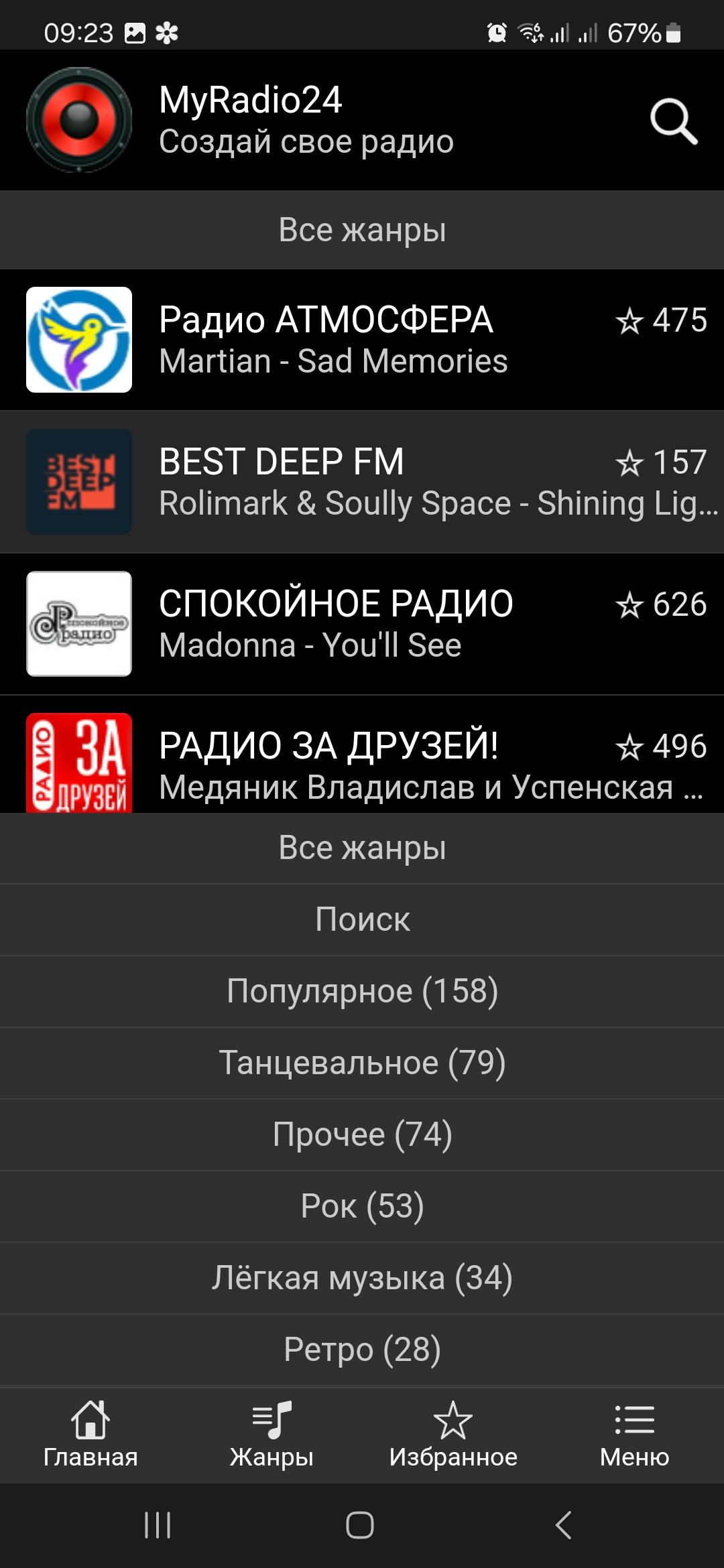Open the search magnifier icon
The image size is (724, 1568).
[673, 121]
